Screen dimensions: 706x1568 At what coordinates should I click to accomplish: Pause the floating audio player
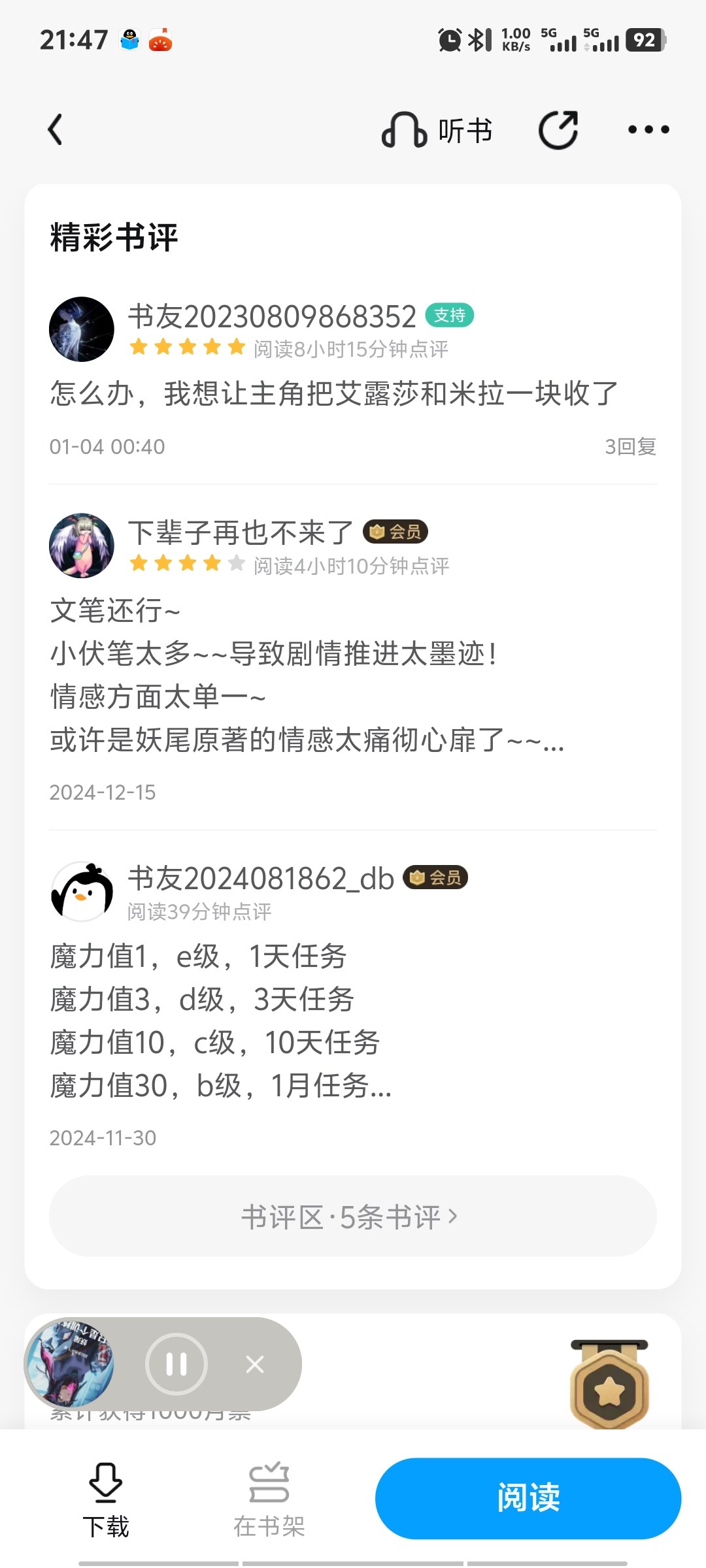(x=176, y=1364)
